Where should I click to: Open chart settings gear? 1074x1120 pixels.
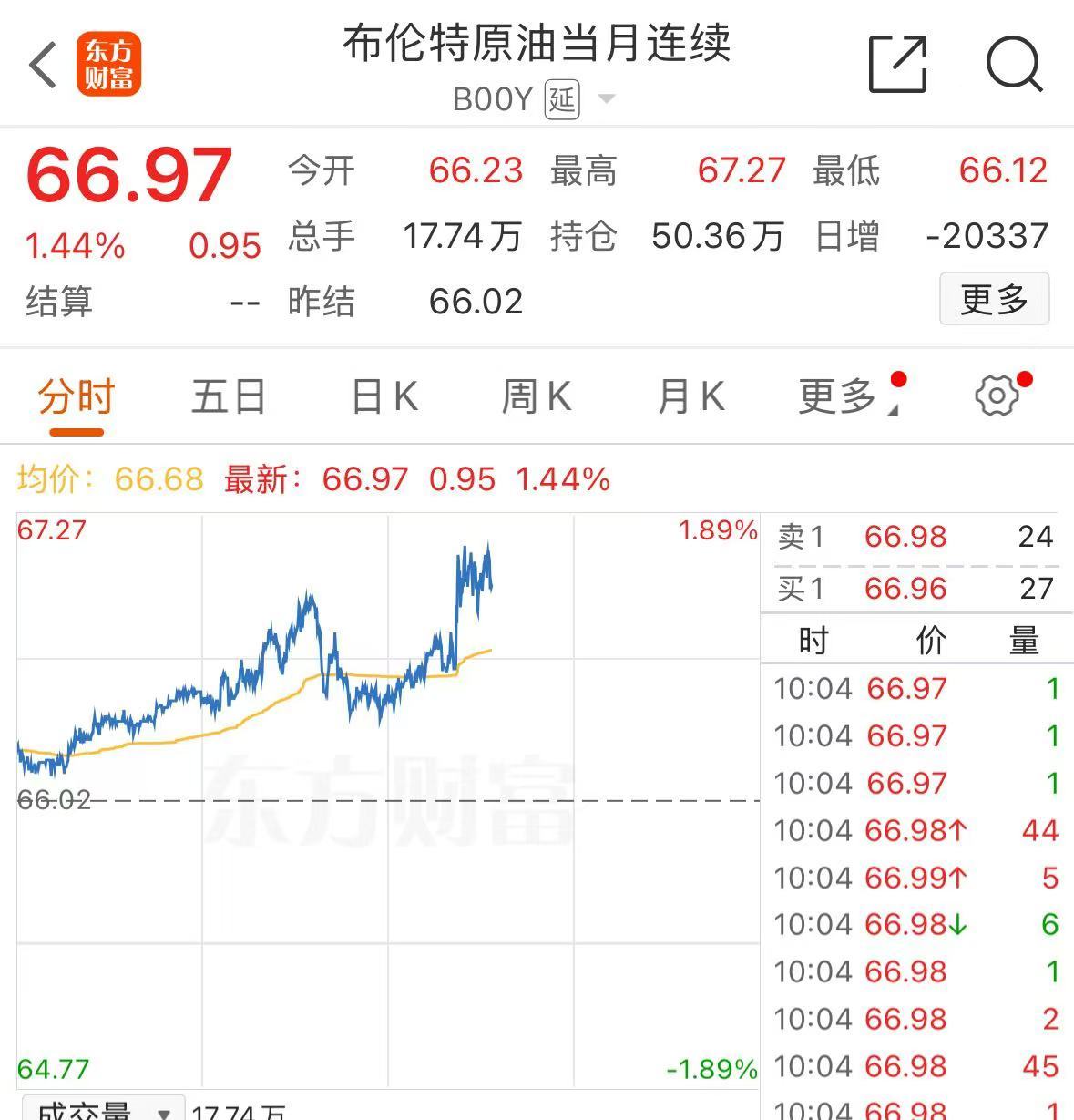click(997, 396)
